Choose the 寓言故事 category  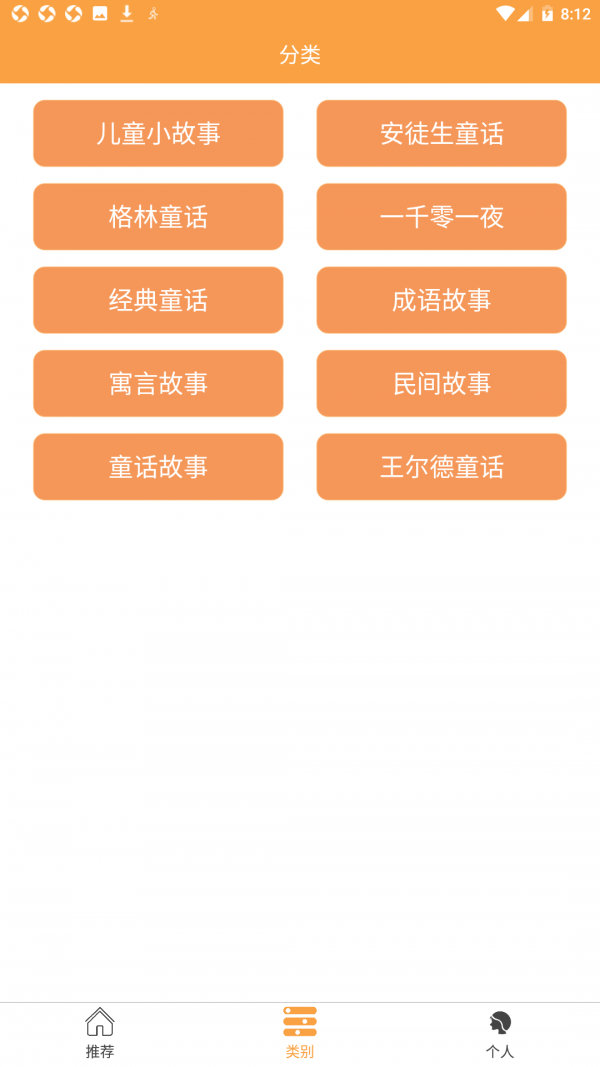point(158,383)
